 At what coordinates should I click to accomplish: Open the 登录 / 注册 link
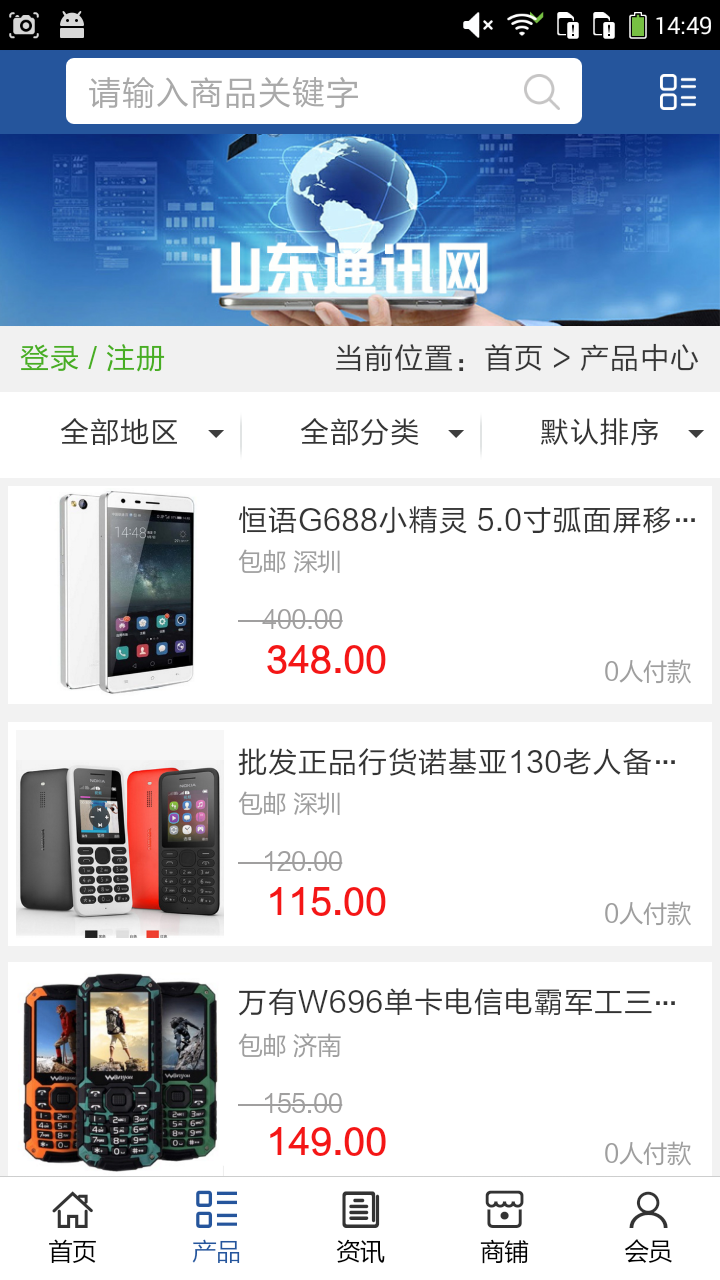(92, 358)
